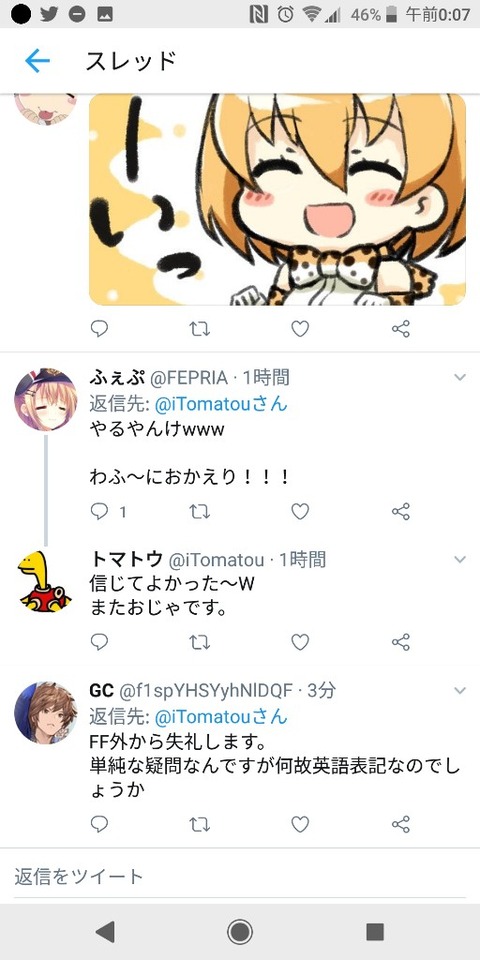Go back using the top arrow
Viewport: 480px width, 960px height.
(x=37, y=61)
